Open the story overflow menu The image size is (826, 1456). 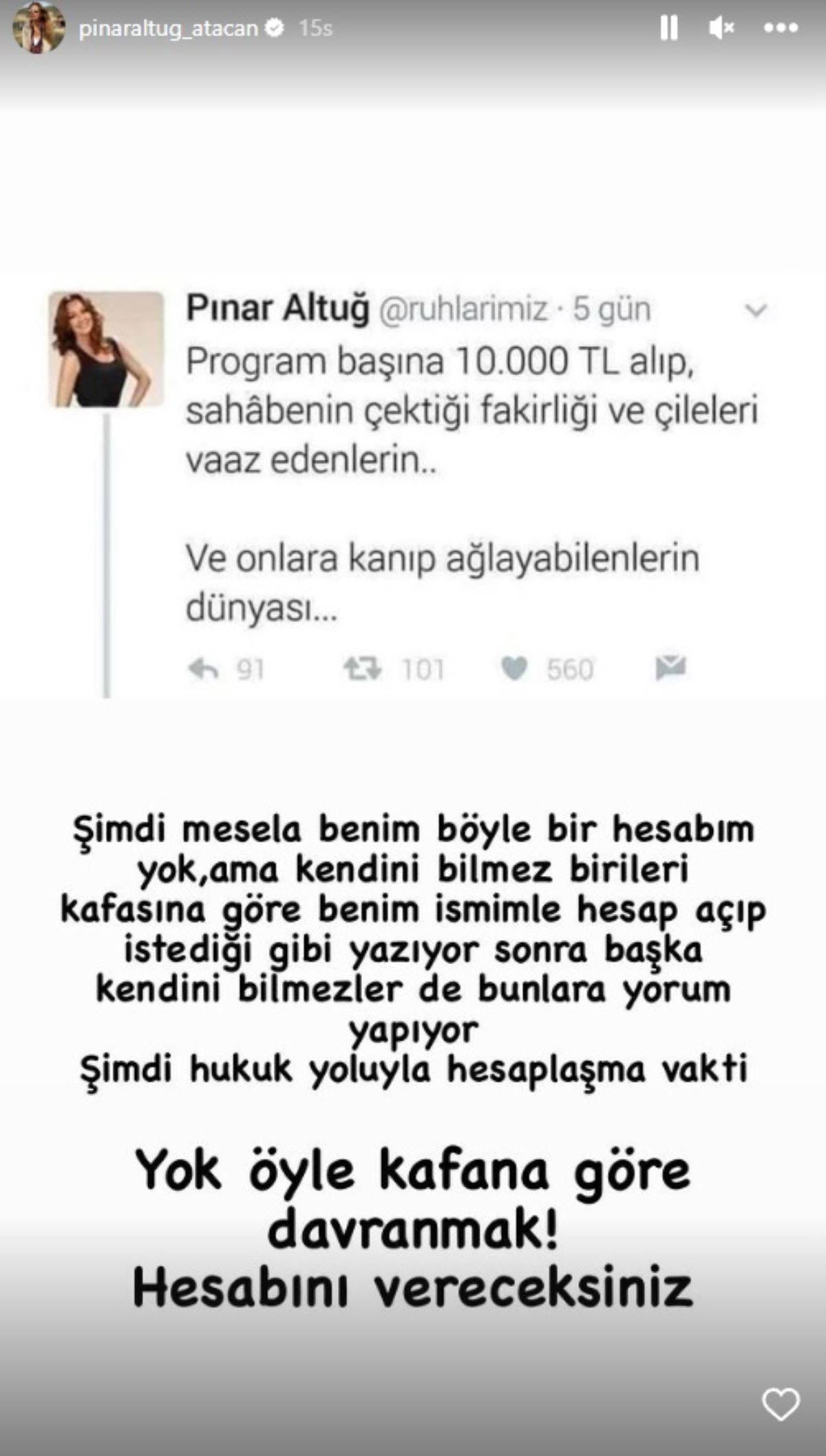[x=781, y=28]
